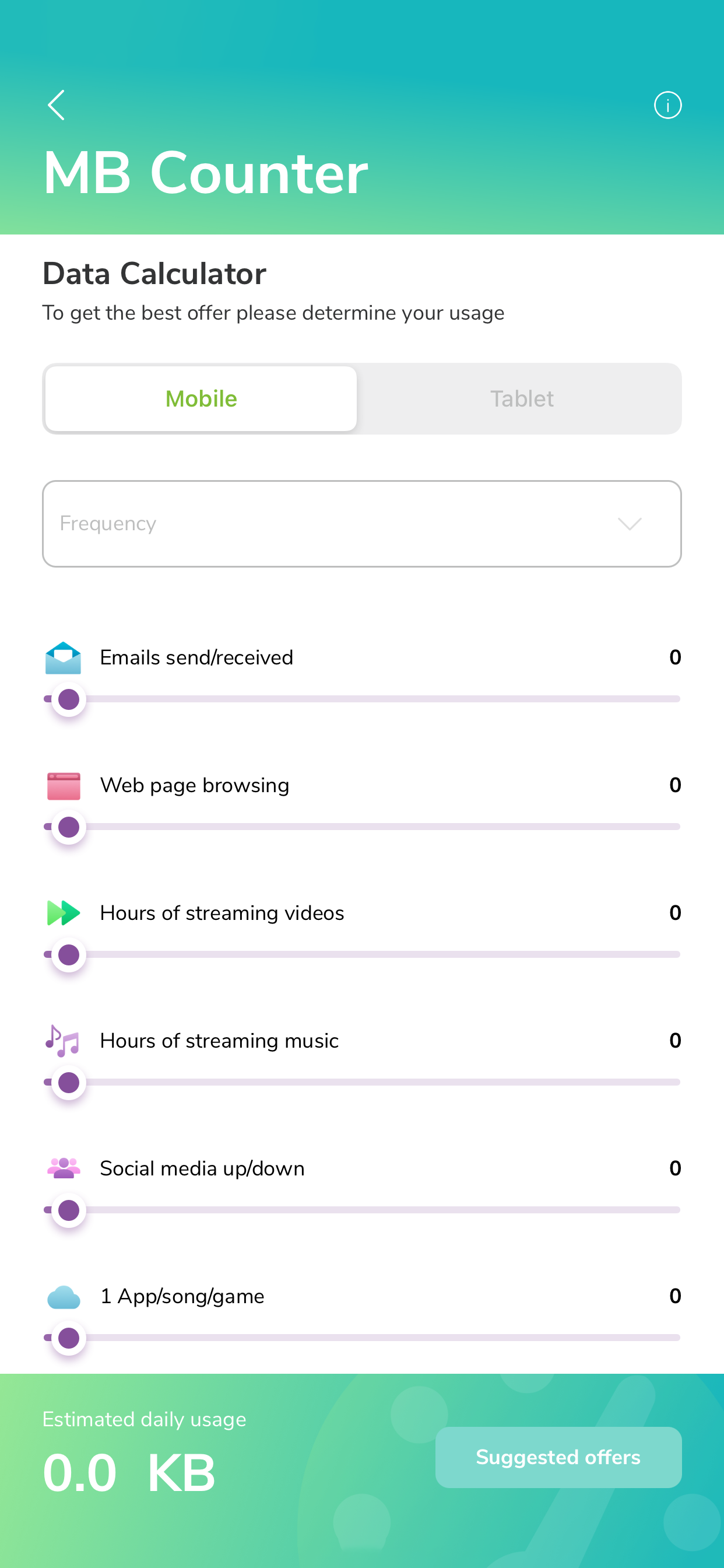The image size is (724, 1568).
Task: Open the info icon at top right
Action: pos(667,104)
